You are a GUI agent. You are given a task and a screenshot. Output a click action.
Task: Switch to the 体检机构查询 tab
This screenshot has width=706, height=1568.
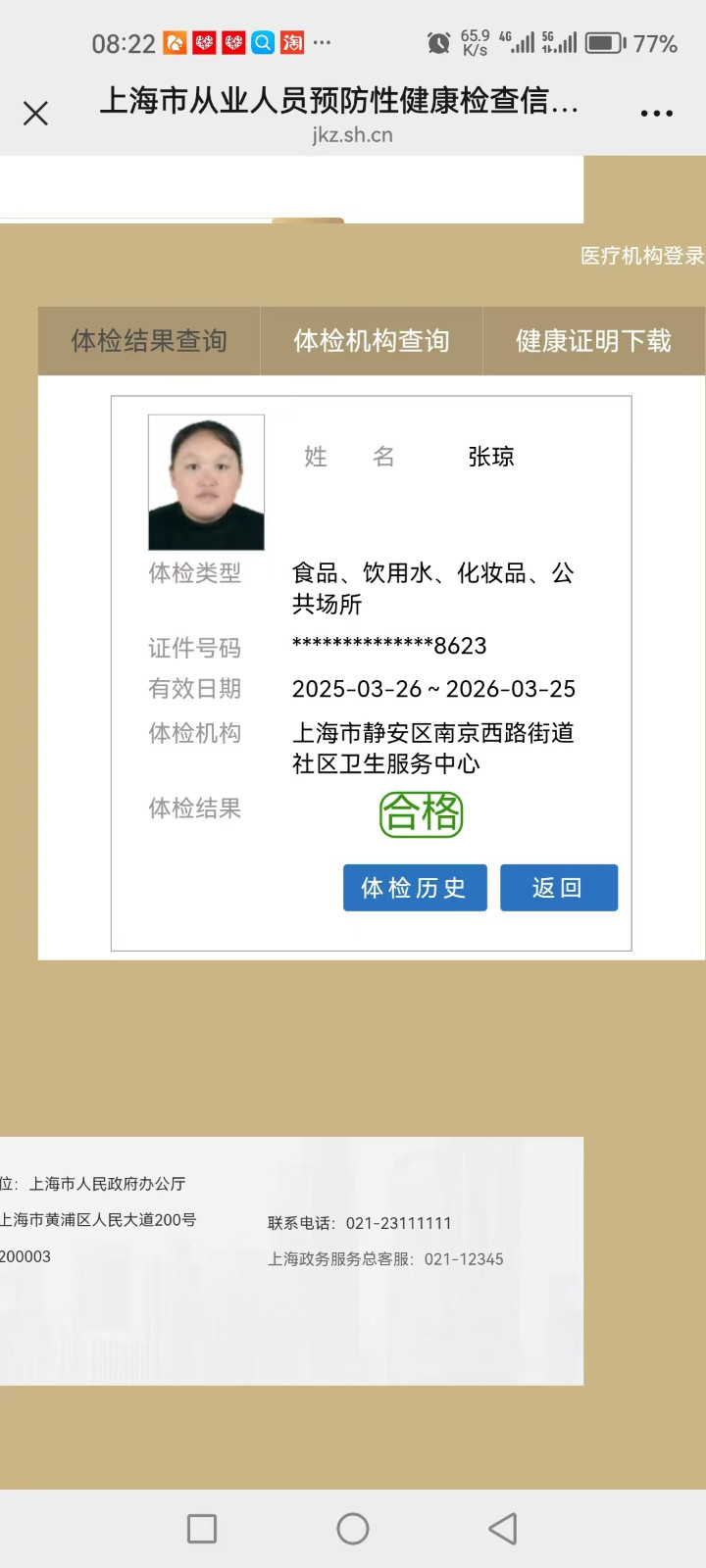point(372,341)
